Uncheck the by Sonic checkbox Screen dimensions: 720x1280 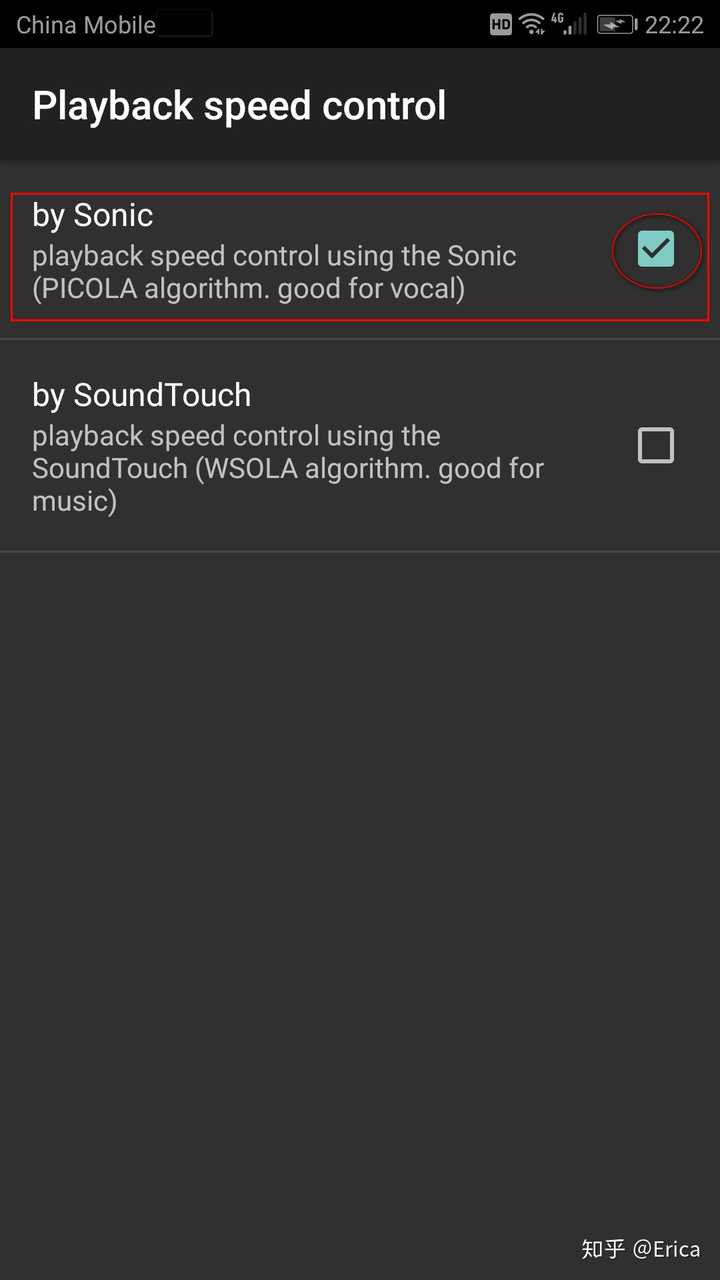coord(656,249)
